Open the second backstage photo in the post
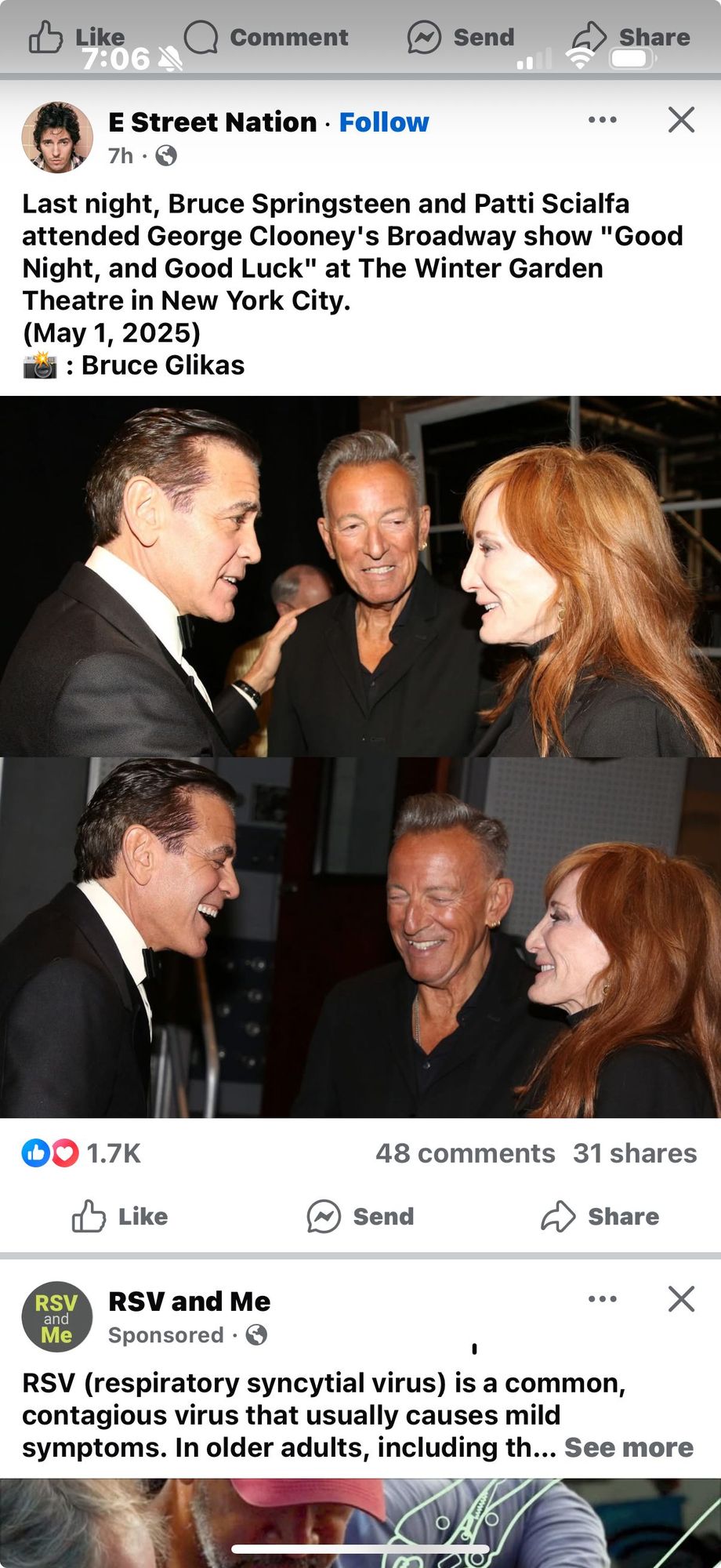Screen dimensions: 721x1568 (x=360, y=937)
